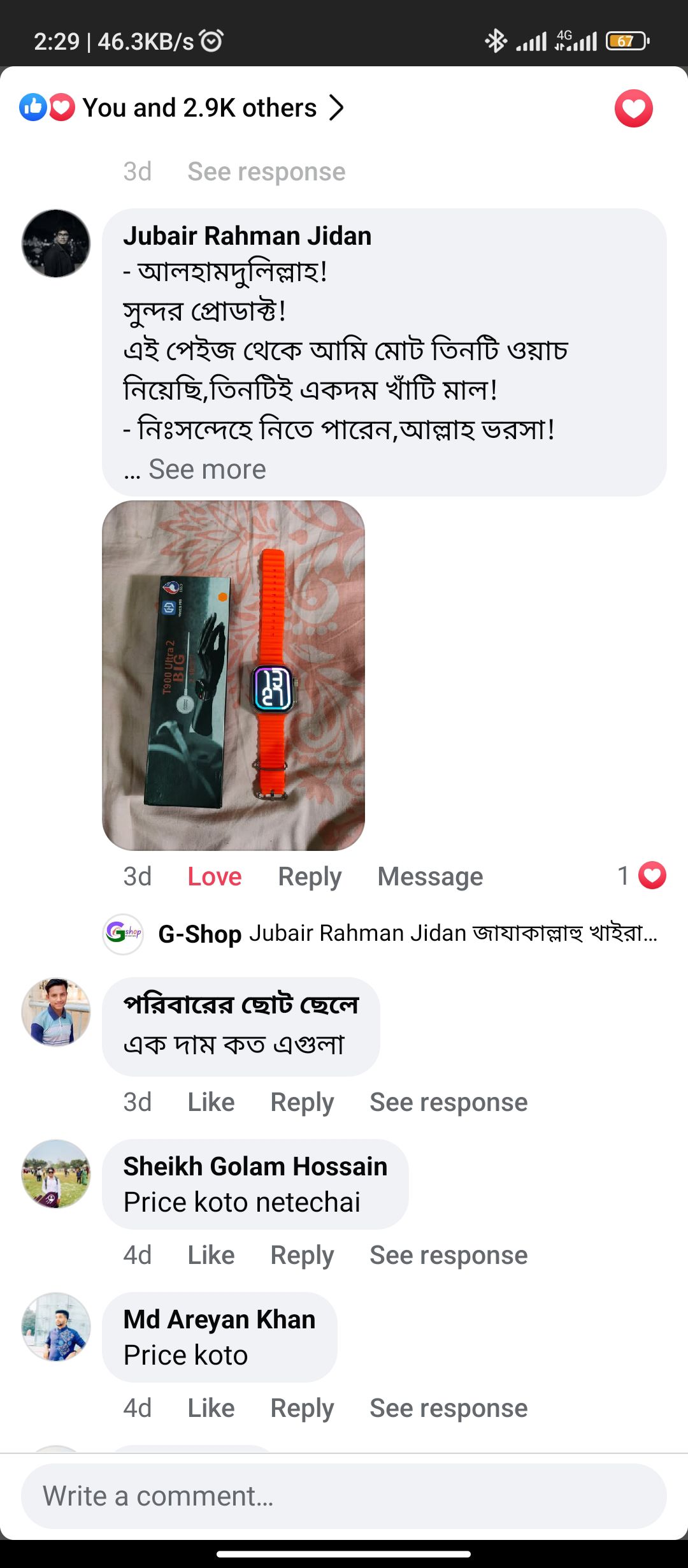Open Jubair Rahman Jidan's profile picture
The image size is (688, 1568).
[x=56, y=243]
